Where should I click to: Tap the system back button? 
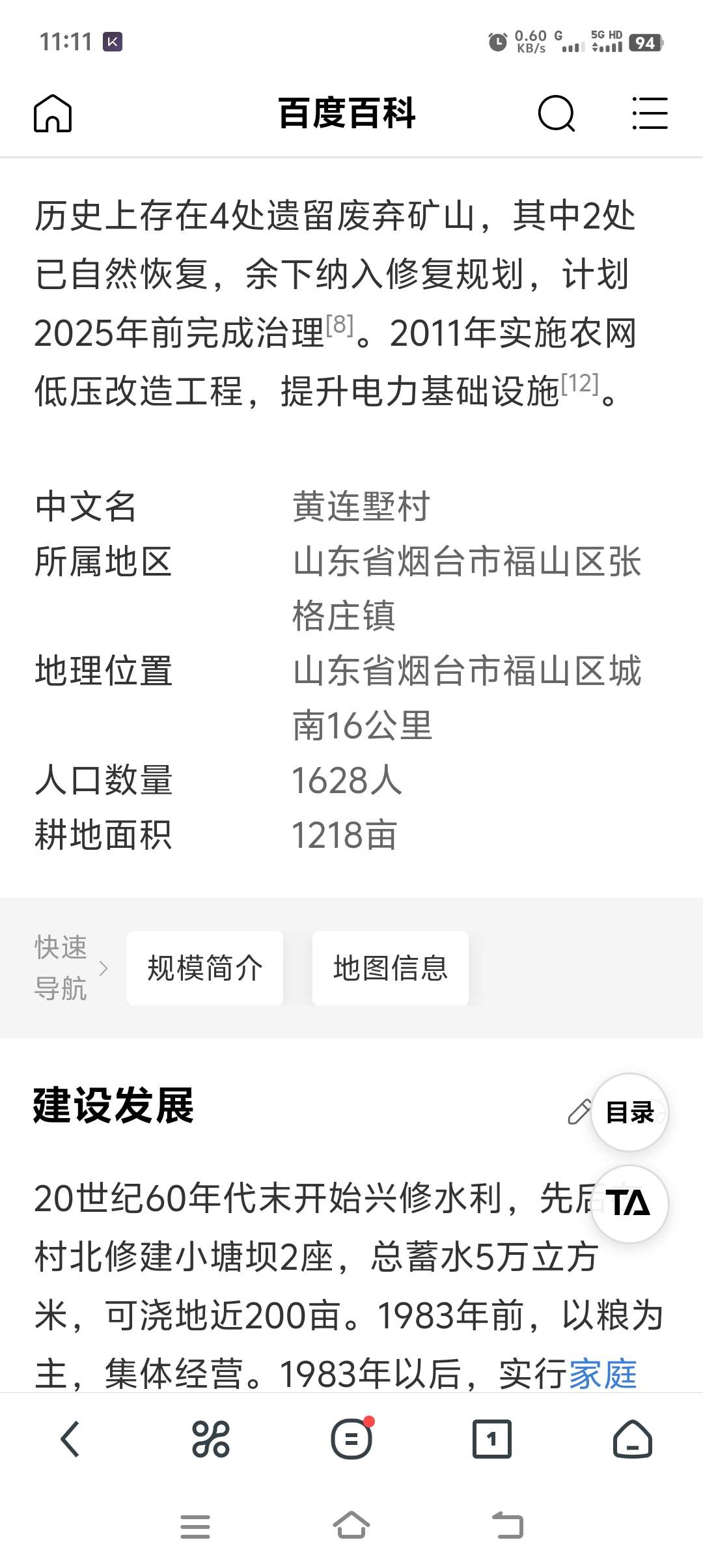(x=508, y=1526)
